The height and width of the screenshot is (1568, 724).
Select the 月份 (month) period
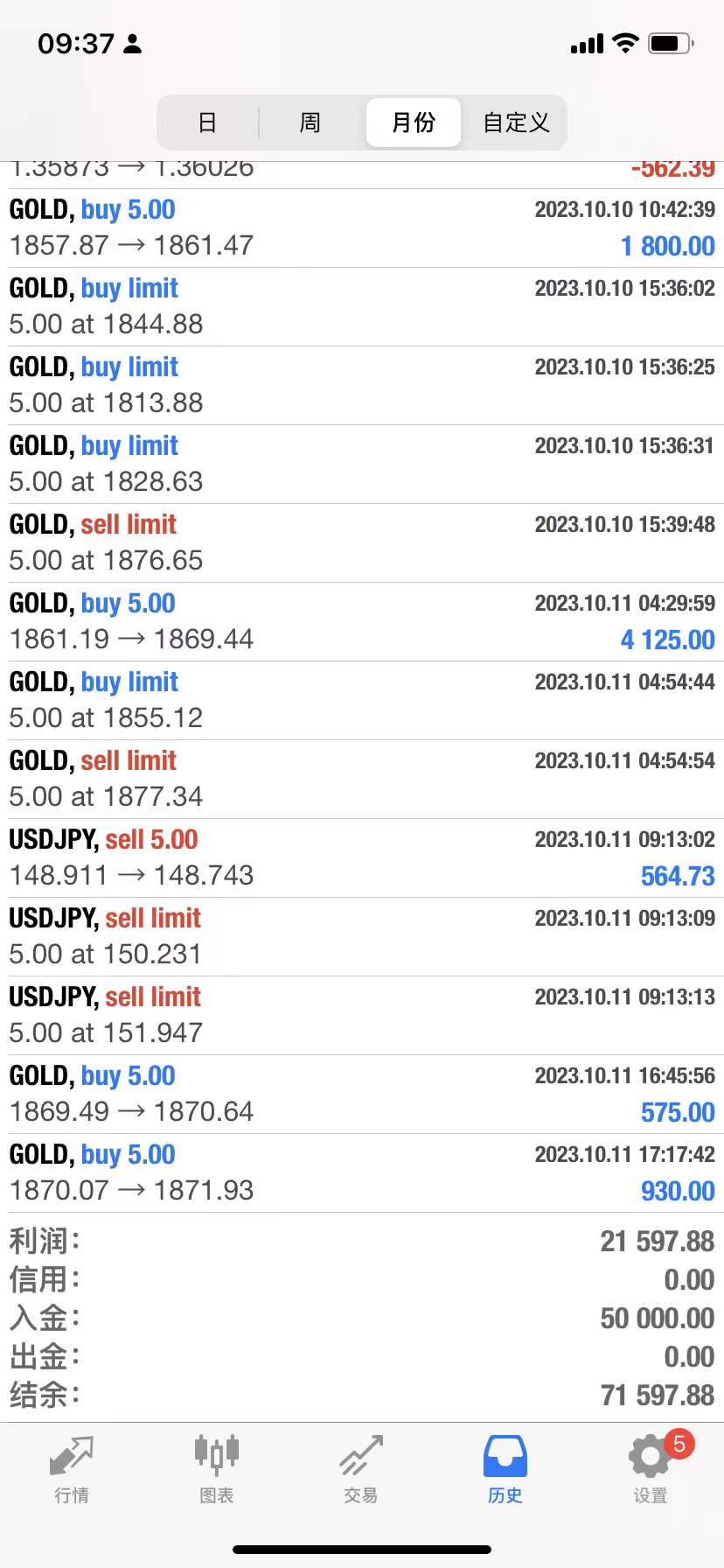[x=413, y=122]
